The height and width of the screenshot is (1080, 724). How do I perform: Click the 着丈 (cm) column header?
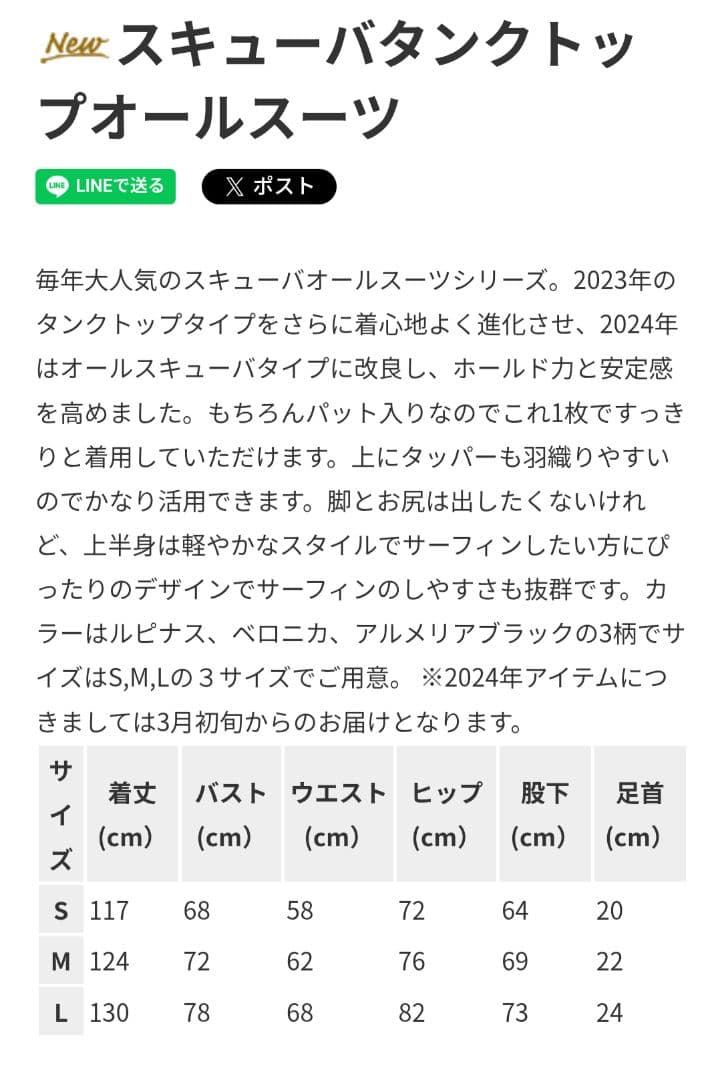pyautogui.click(x=131, y=812)
